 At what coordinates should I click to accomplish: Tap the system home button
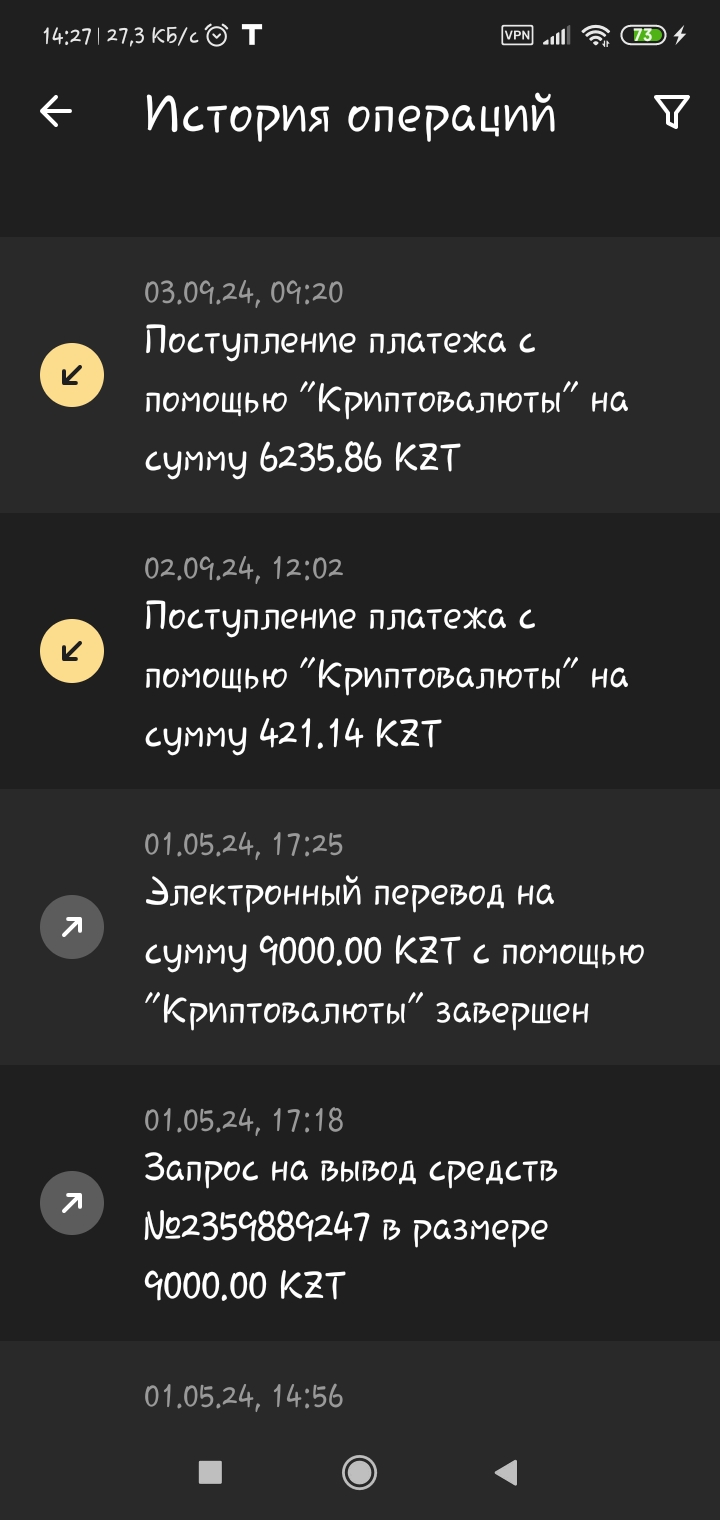[359, 1471]
